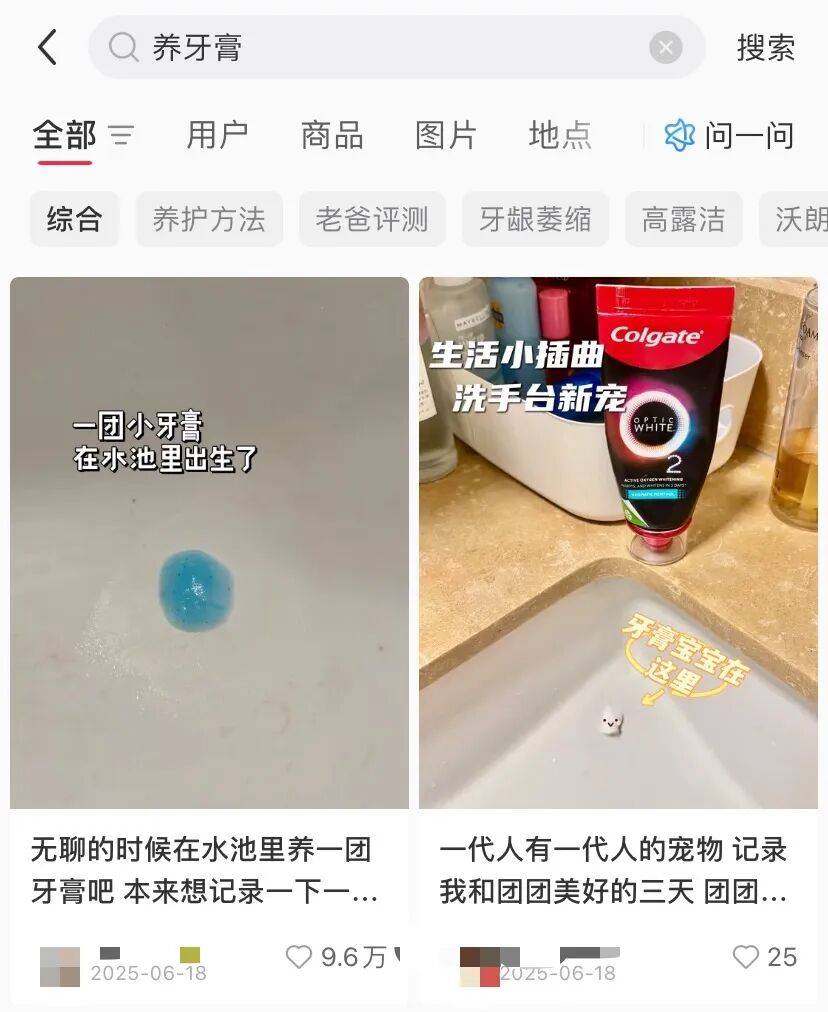Switch to the 用户 tab
The width and height of the screenshot is (828, 1012).
coord(217,135)
